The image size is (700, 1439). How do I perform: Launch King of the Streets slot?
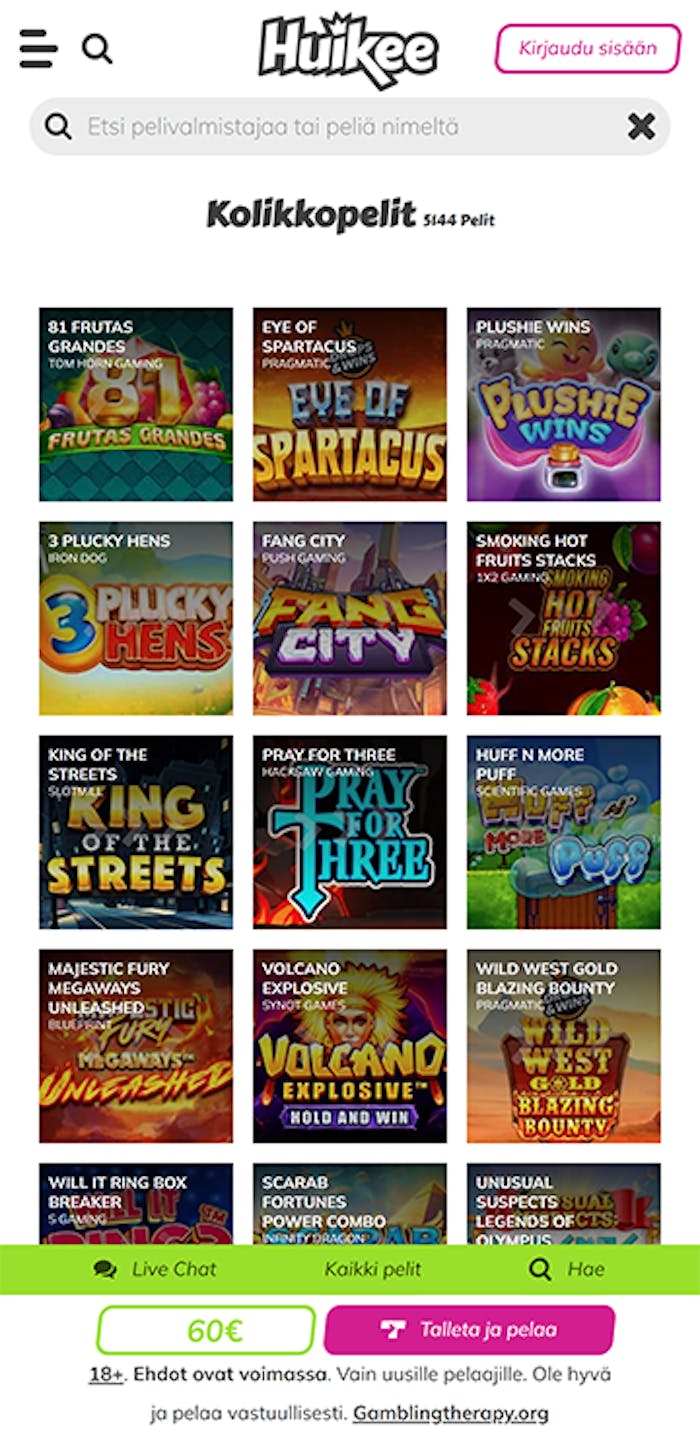136,832
